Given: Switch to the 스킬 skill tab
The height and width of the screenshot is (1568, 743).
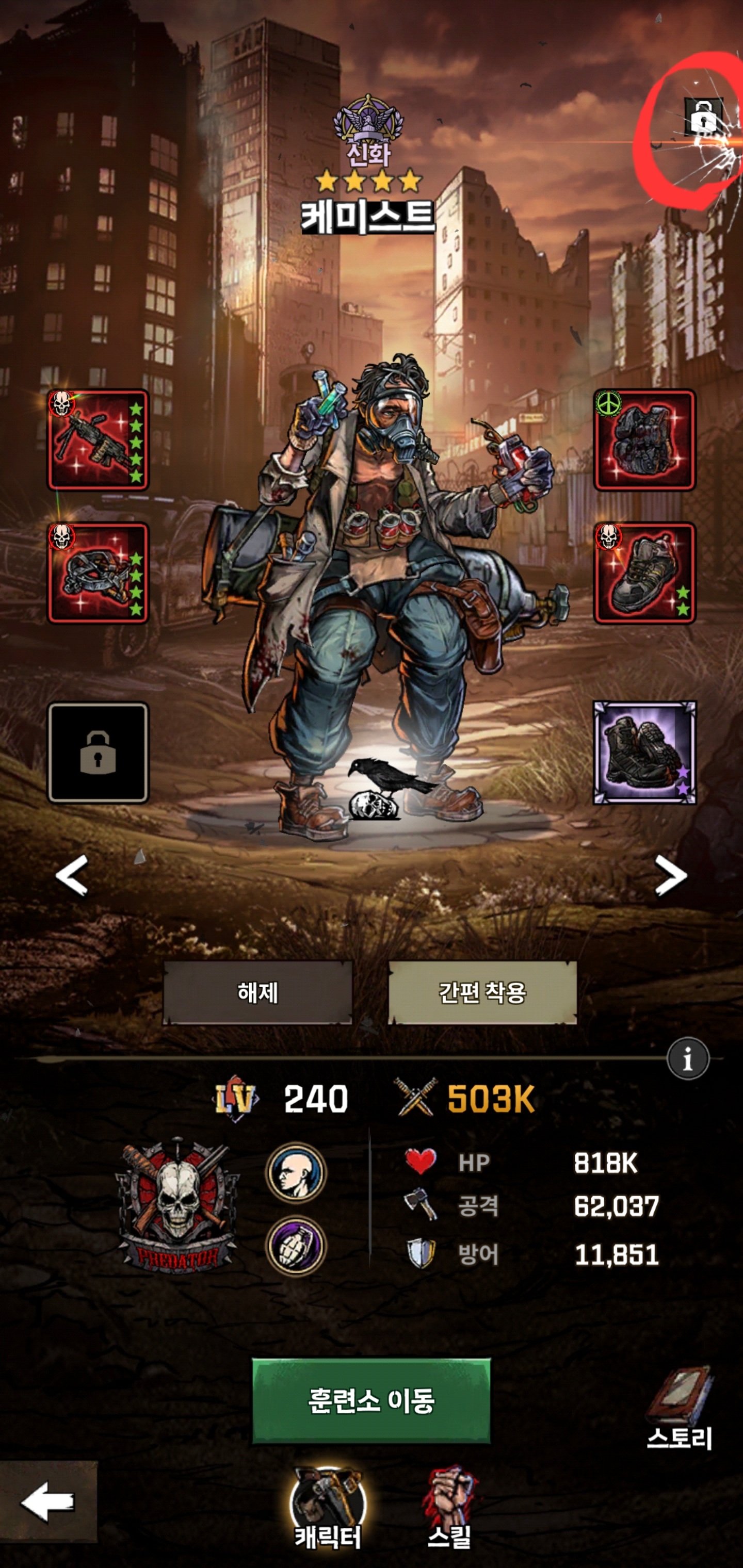Looking at the screenshot, I should [450, 1510].
